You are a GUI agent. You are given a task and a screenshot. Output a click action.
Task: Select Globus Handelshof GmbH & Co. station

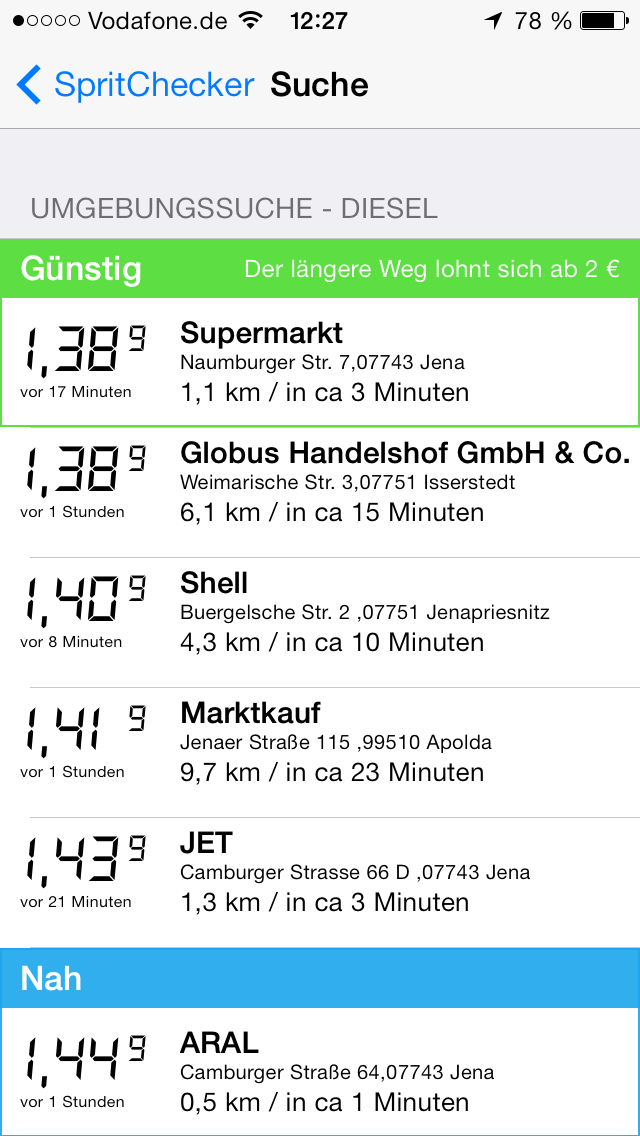pyautogui.click(x=320, y=482)
